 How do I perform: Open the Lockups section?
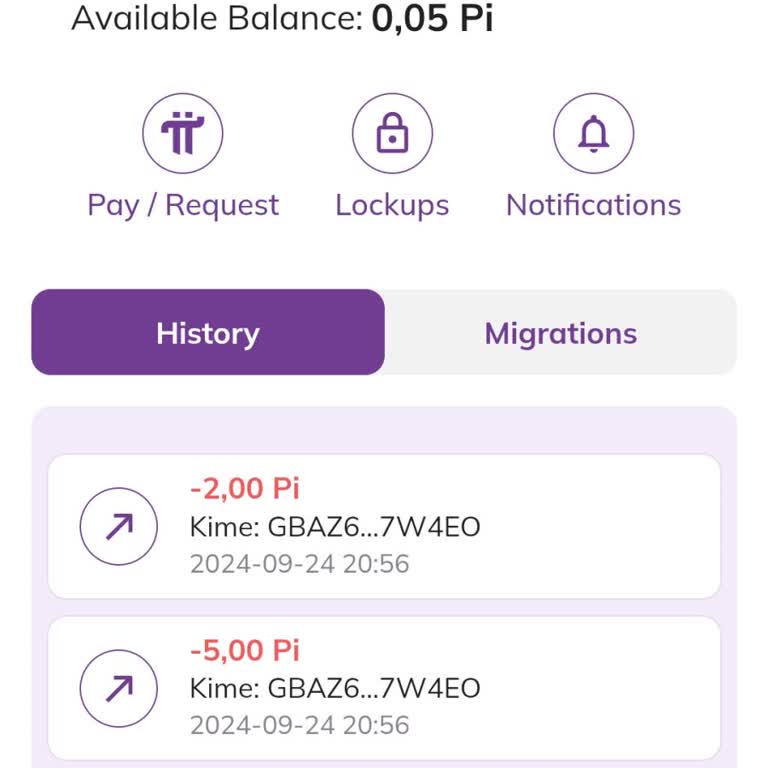tap(392, 134)
